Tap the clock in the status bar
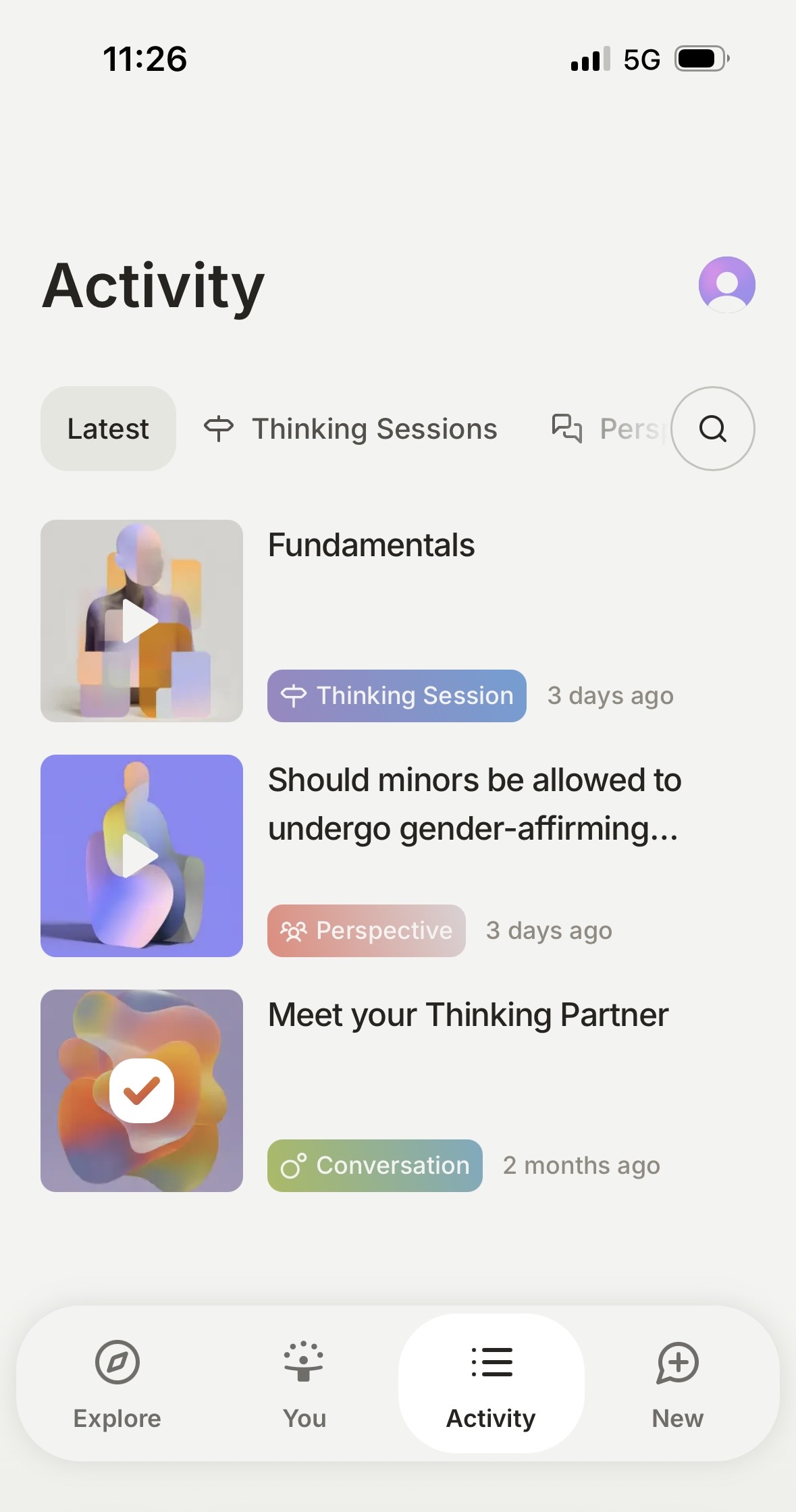This screenshot has width=796, height=1512. [x=144, y=59]
